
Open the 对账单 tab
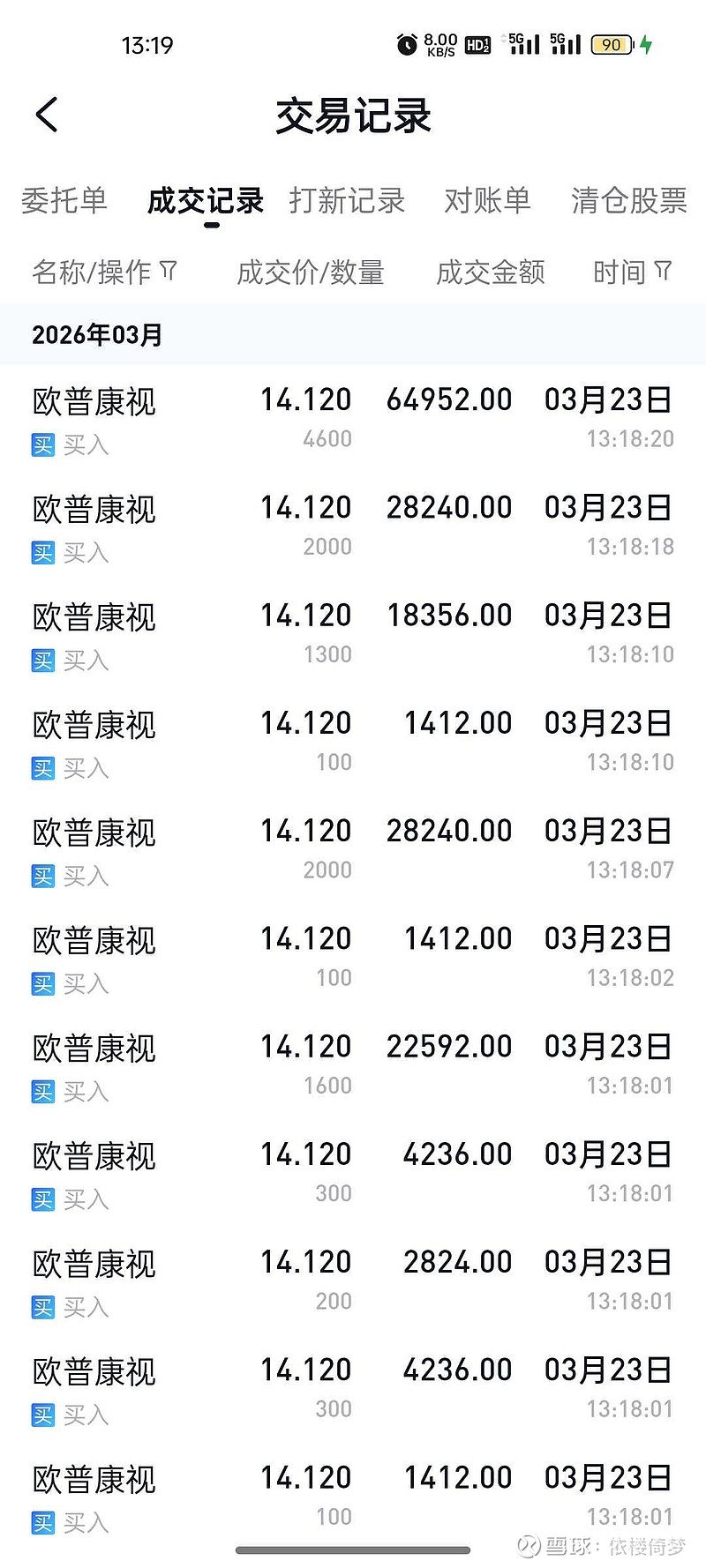click(487, 201)
